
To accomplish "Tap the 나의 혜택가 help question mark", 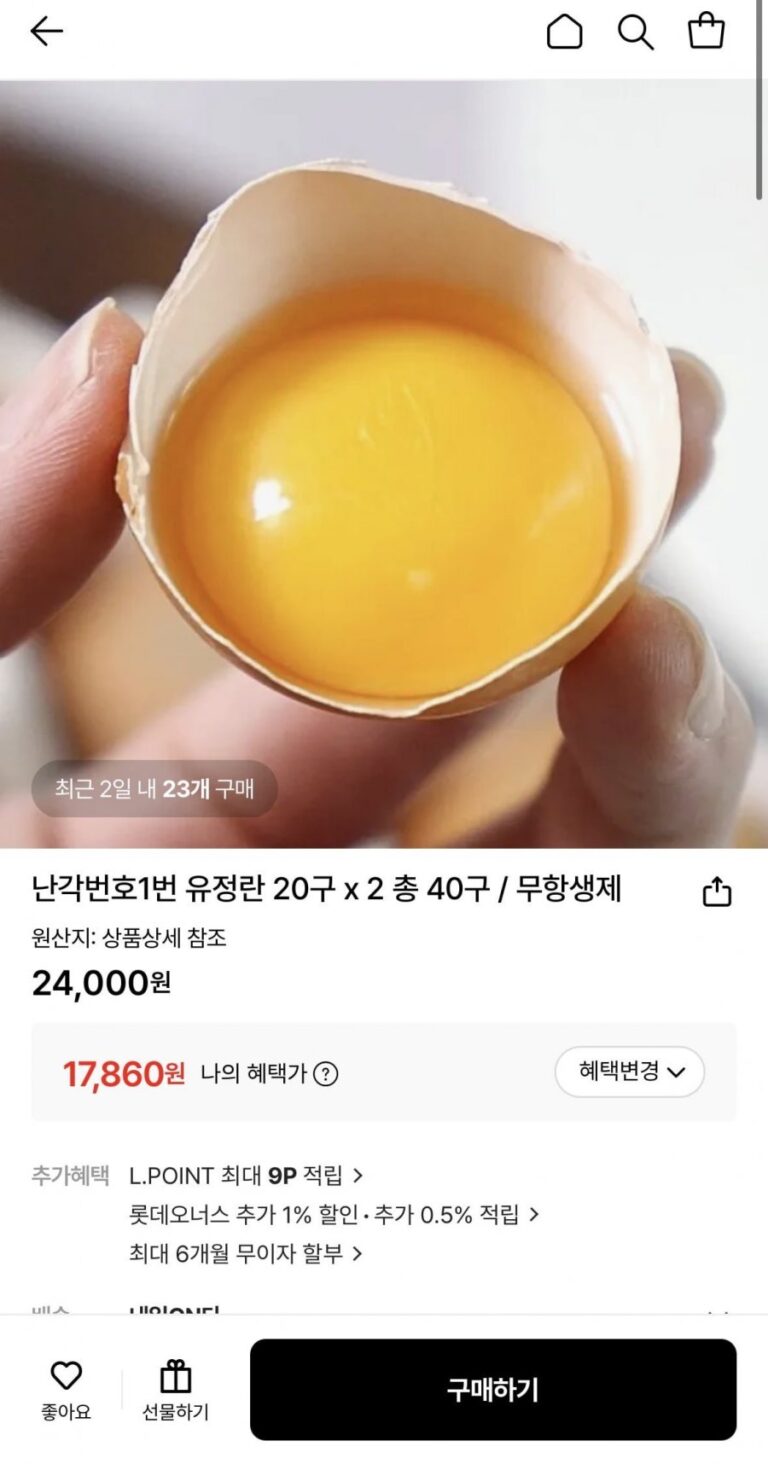I will (325, 1074).
